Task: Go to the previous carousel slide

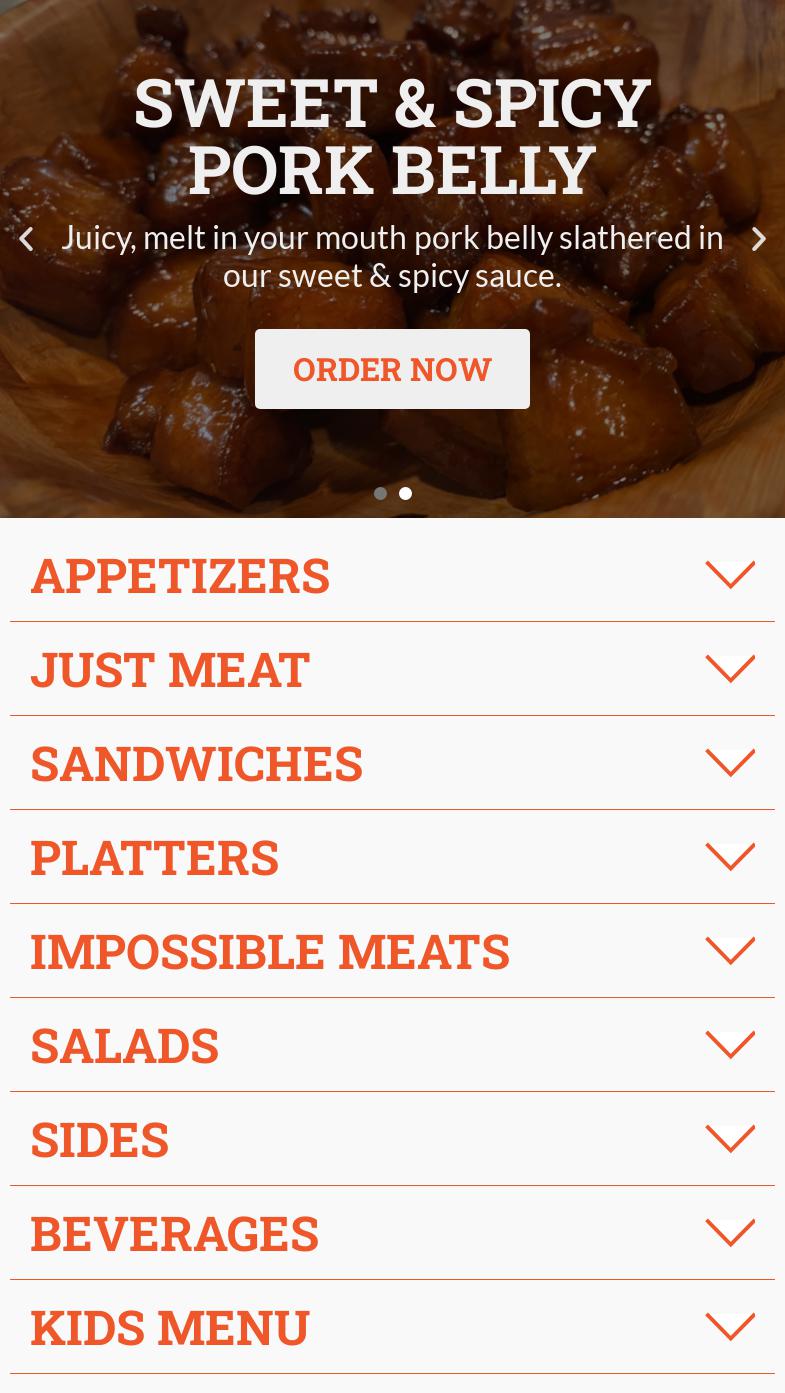Action: [26, 239]
